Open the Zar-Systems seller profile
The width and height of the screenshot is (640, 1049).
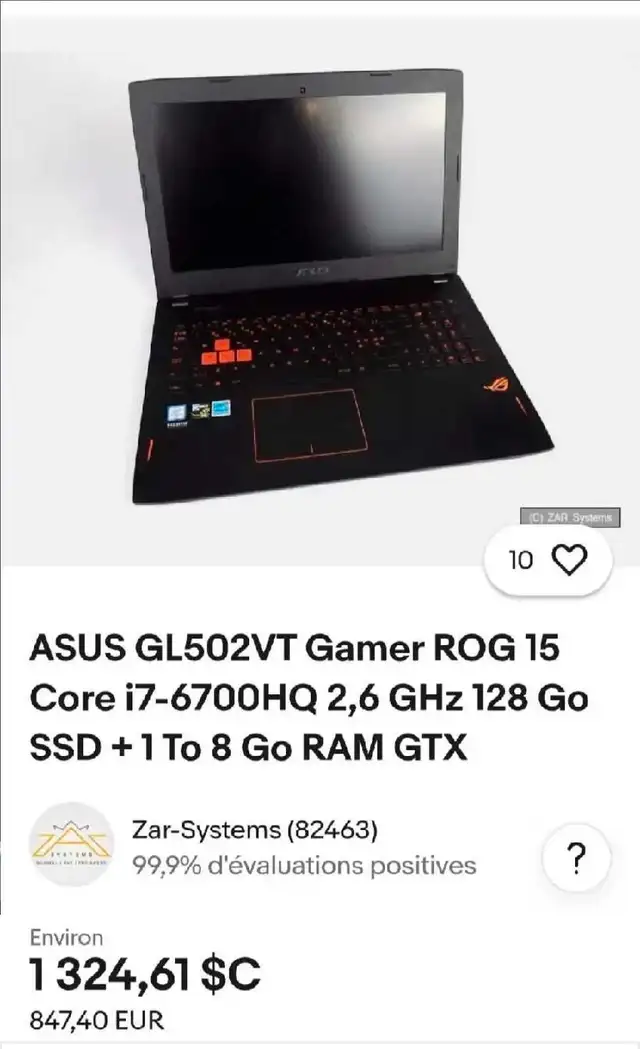(254, 830)
